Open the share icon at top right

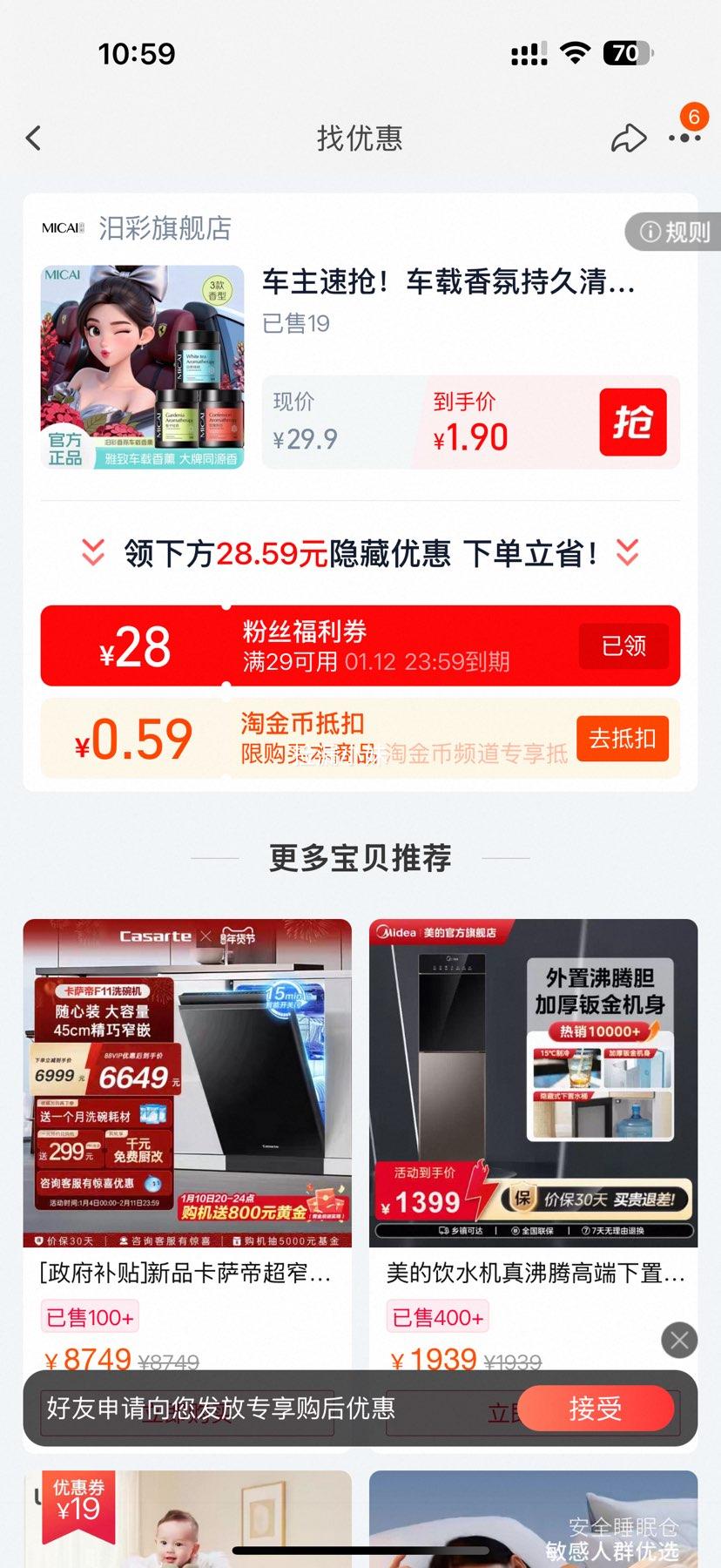tap(630, 138)
